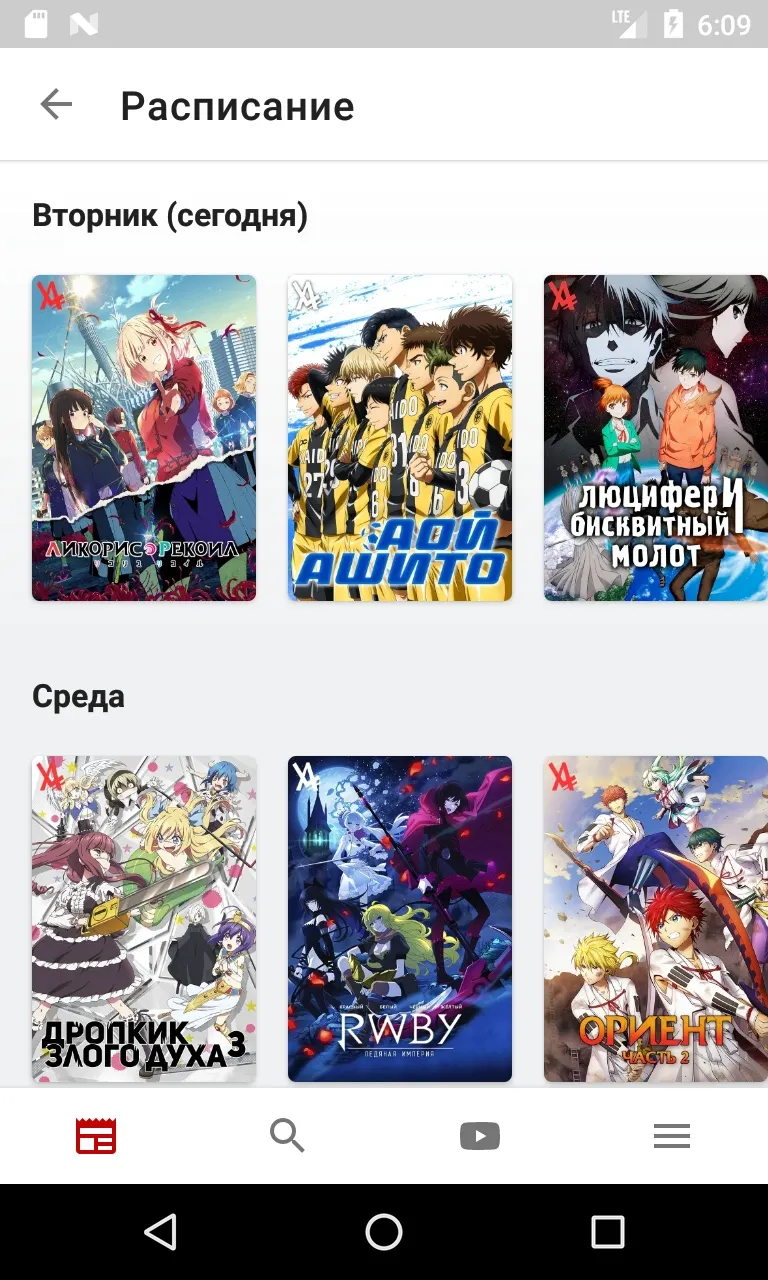This screenshot has width=768, height=1280.
Task: Switch to the feed tab in the bottom bar
Action: (x=96, y=1136)
